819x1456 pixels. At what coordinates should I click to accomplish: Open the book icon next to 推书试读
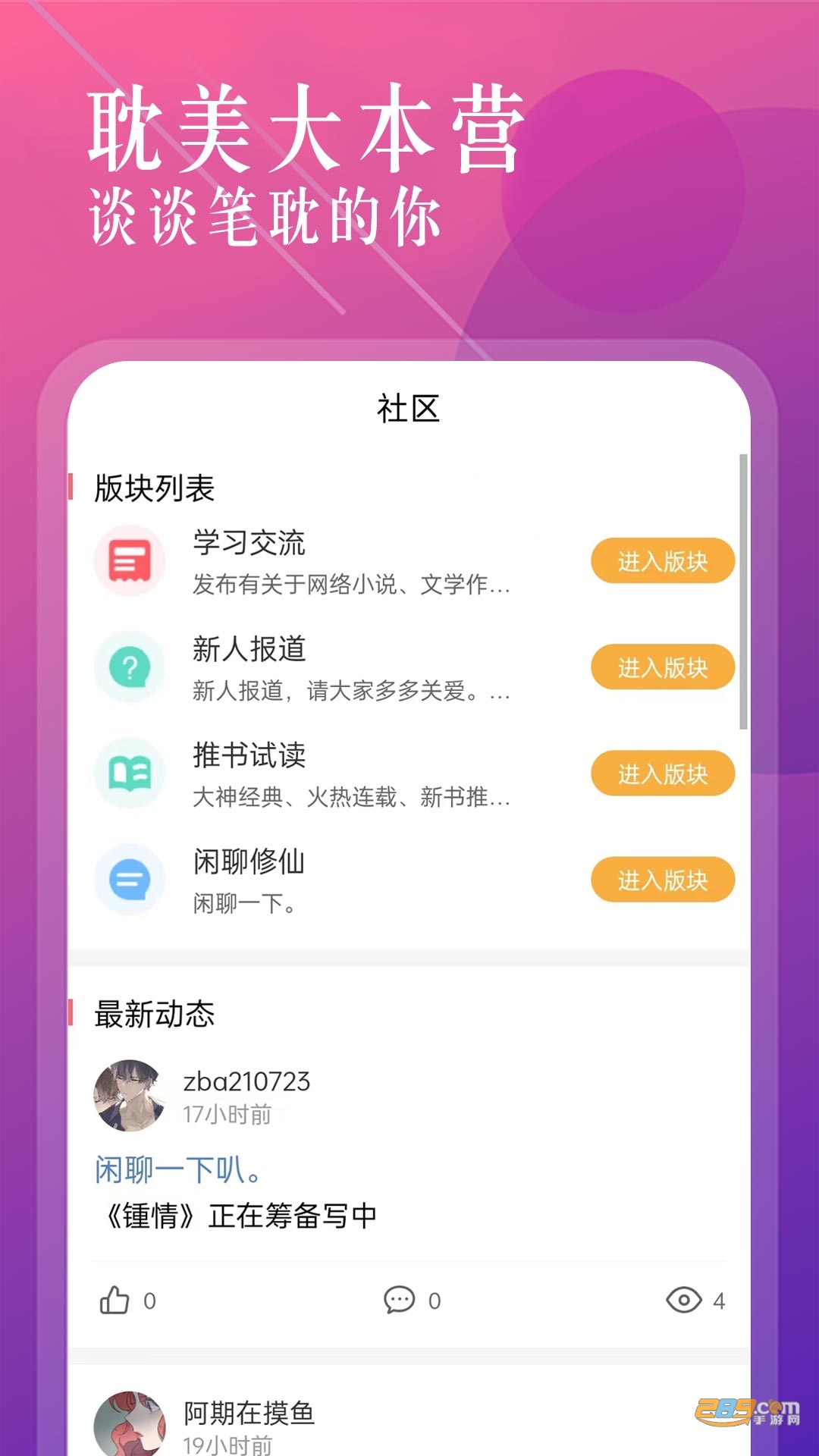click(x=129, y=773)
